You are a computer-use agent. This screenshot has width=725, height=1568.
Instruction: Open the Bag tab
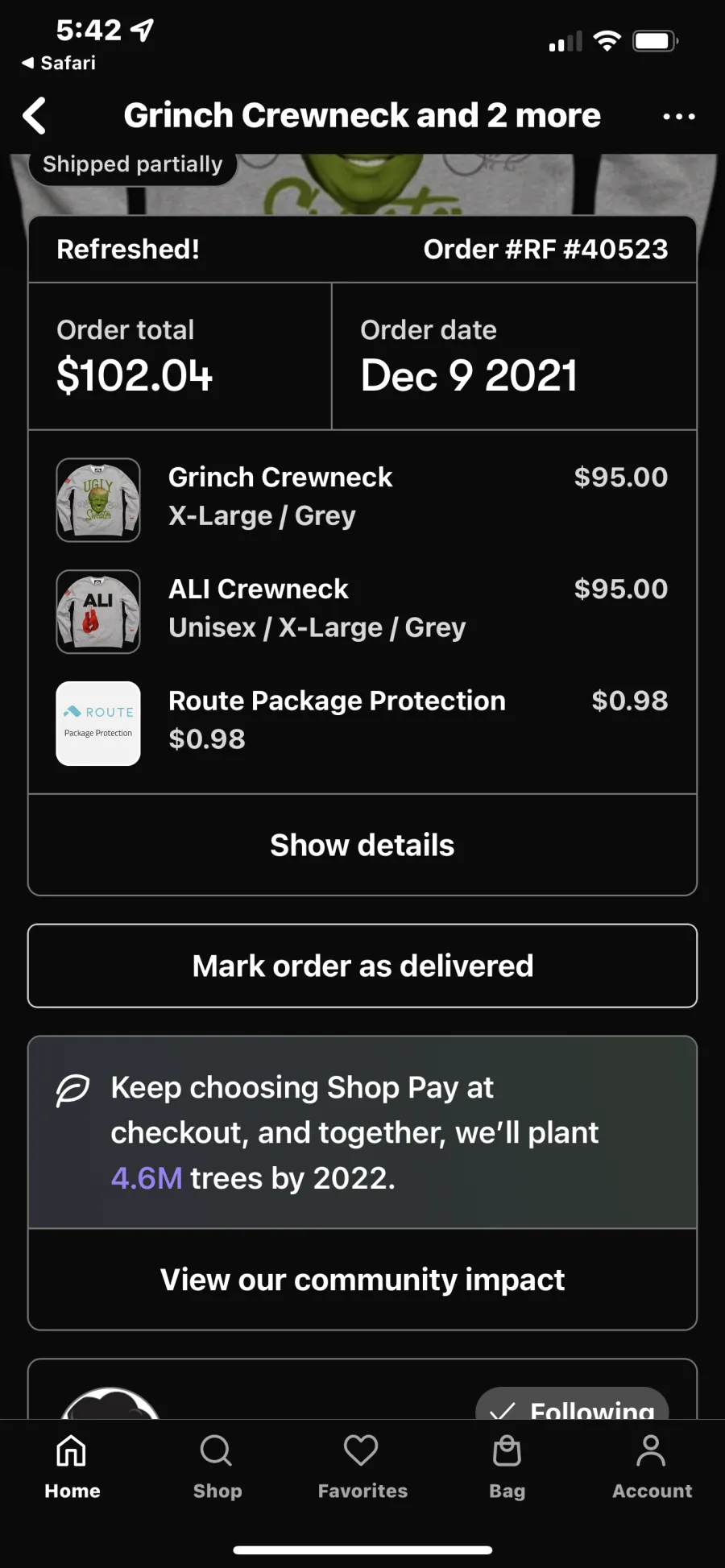(507, 1466)
